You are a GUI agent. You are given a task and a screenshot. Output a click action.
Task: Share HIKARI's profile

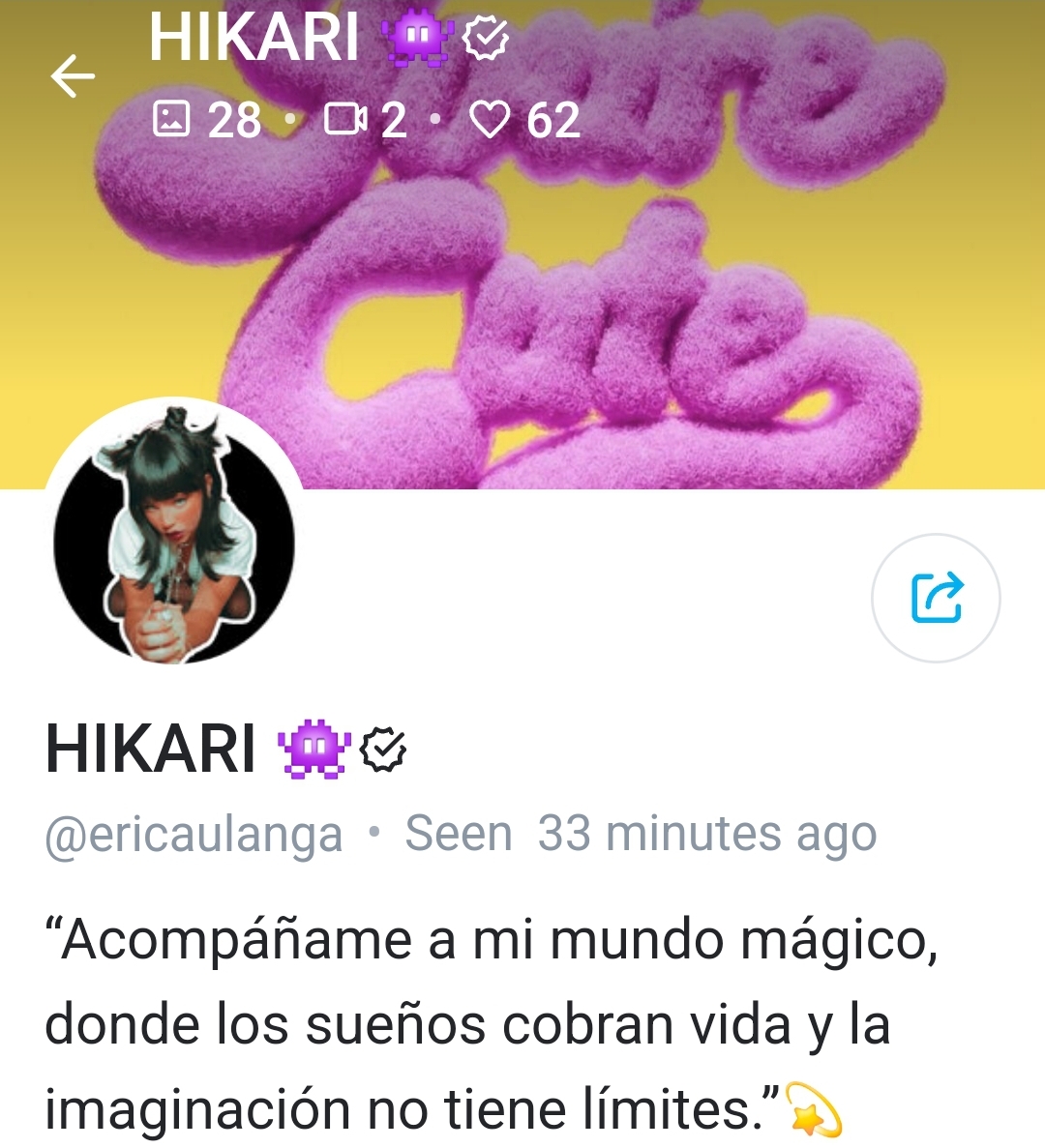coord(936,598)
